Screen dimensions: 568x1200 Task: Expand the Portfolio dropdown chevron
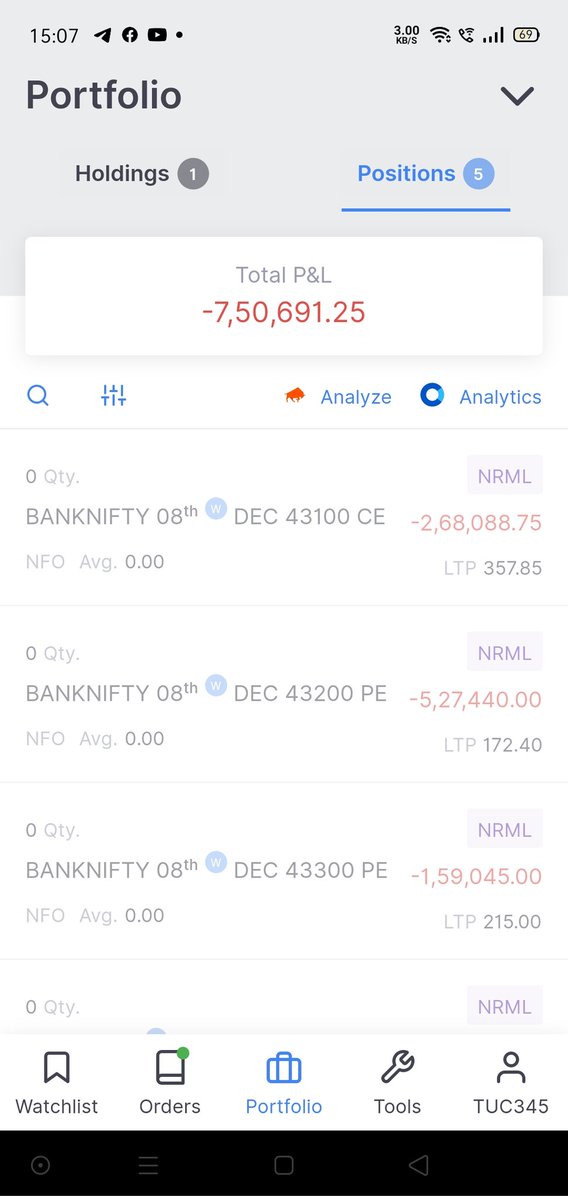[517, 96]
